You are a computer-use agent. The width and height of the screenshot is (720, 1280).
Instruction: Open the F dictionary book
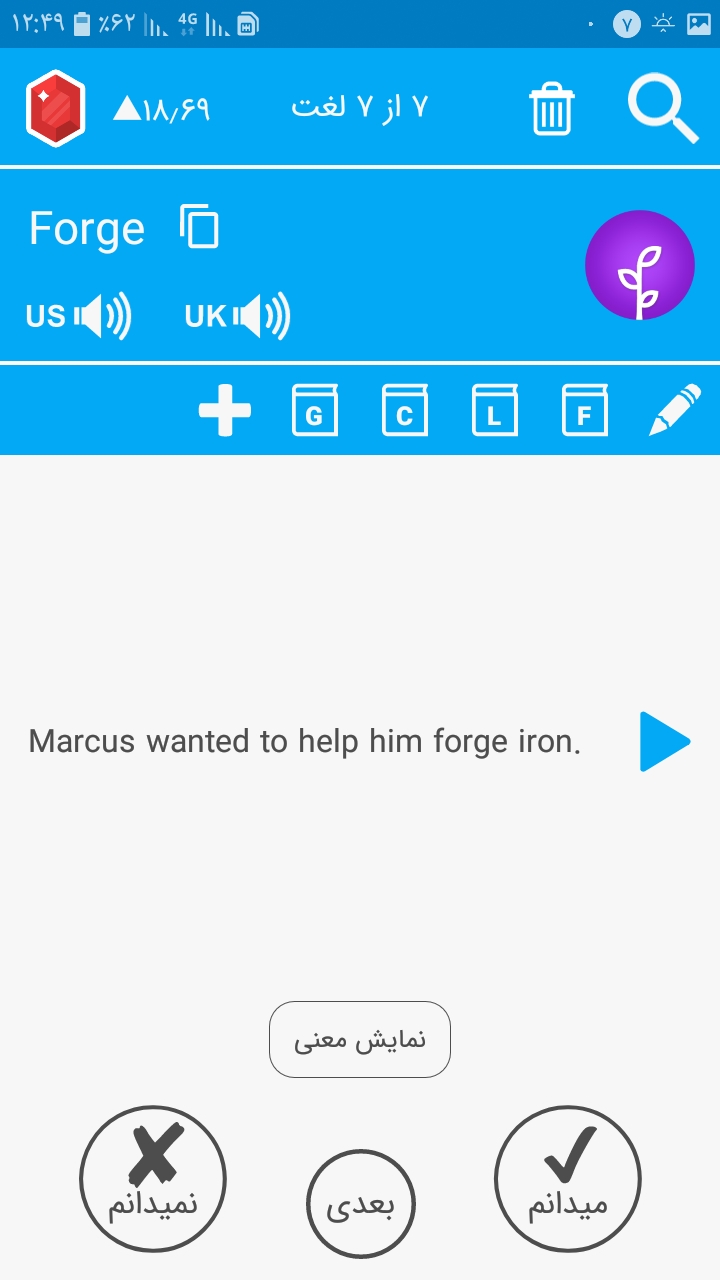point(584,410)
